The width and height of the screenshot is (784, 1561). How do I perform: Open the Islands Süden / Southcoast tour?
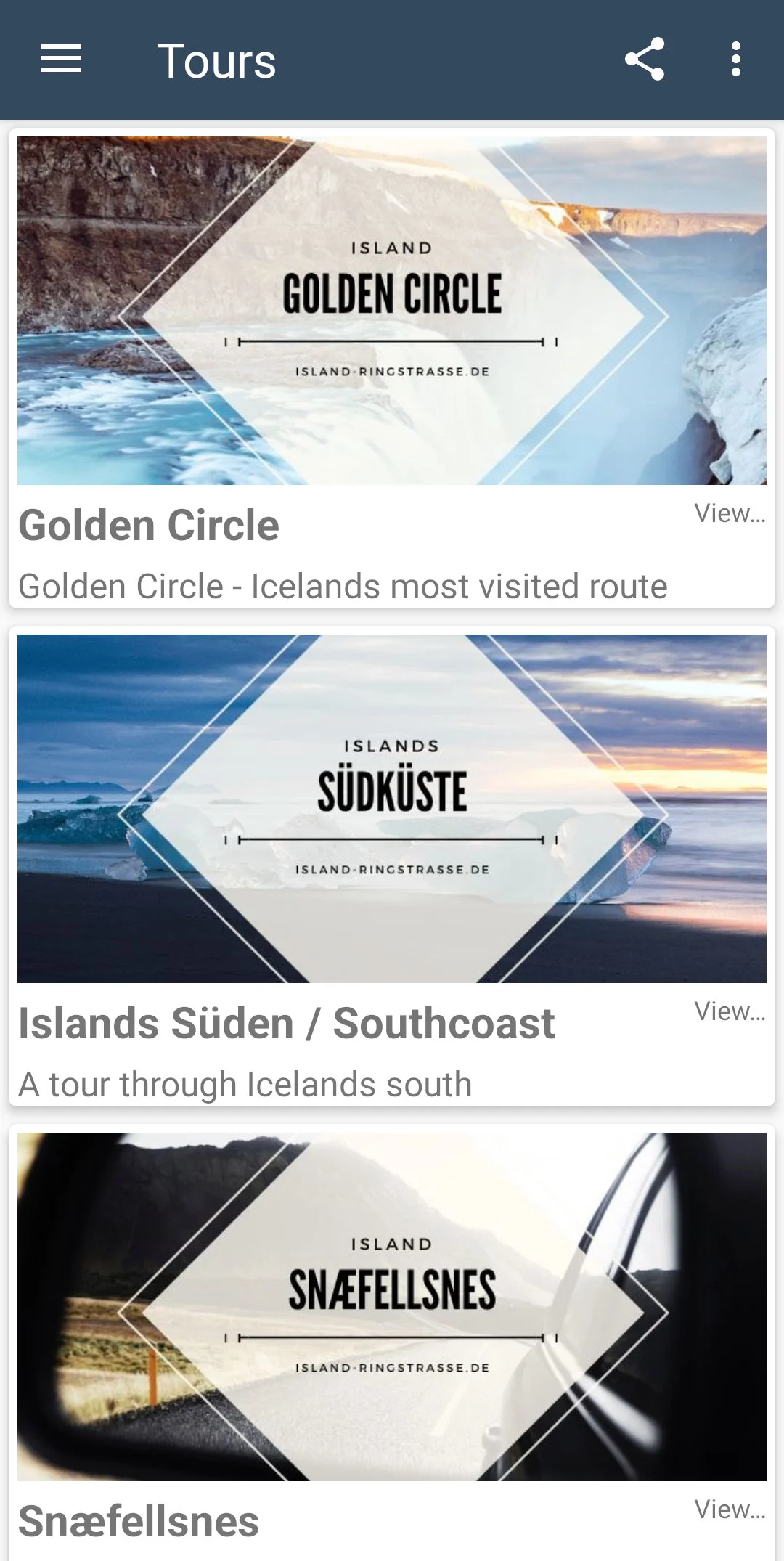(392, 809)
